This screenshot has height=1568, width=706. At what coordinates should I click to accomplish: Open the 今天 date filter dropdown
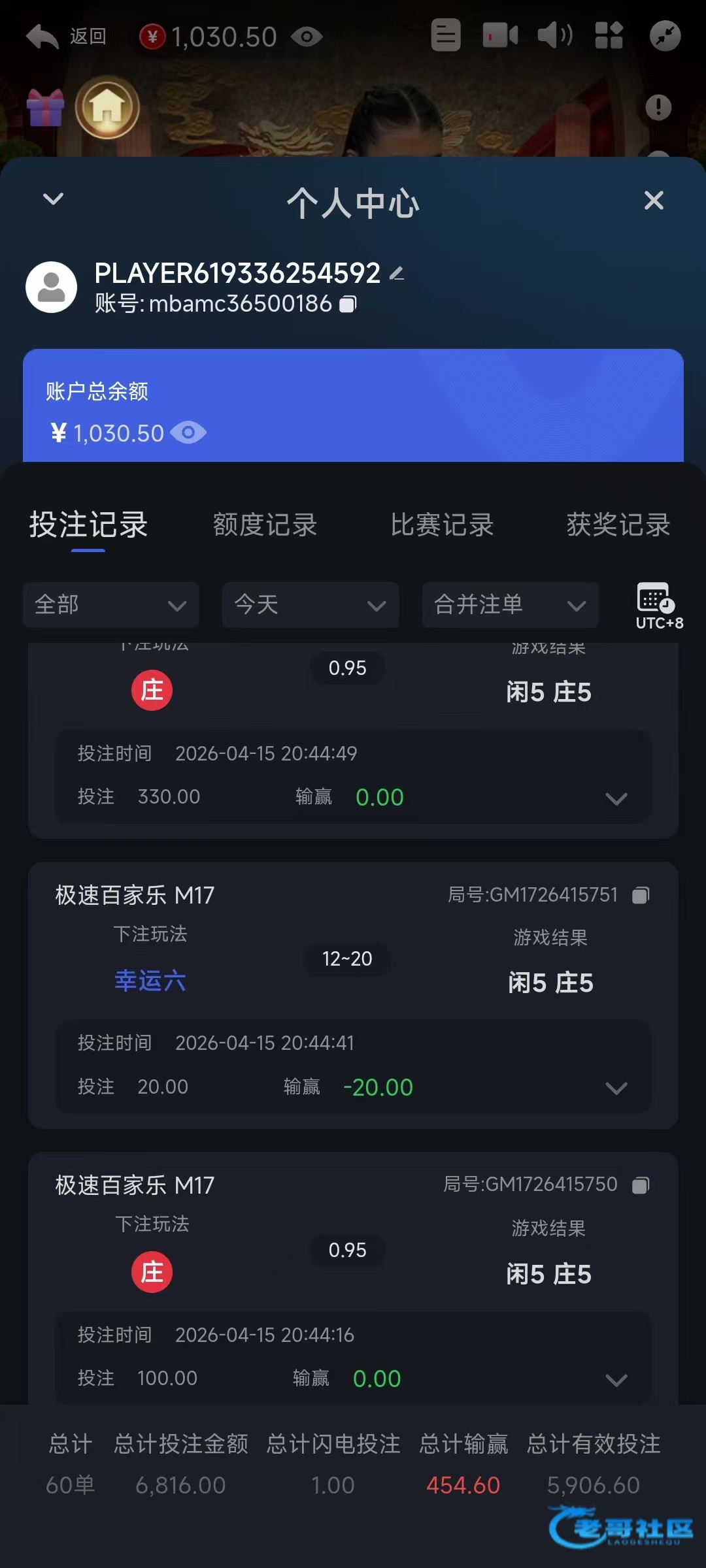coord(311,605)
